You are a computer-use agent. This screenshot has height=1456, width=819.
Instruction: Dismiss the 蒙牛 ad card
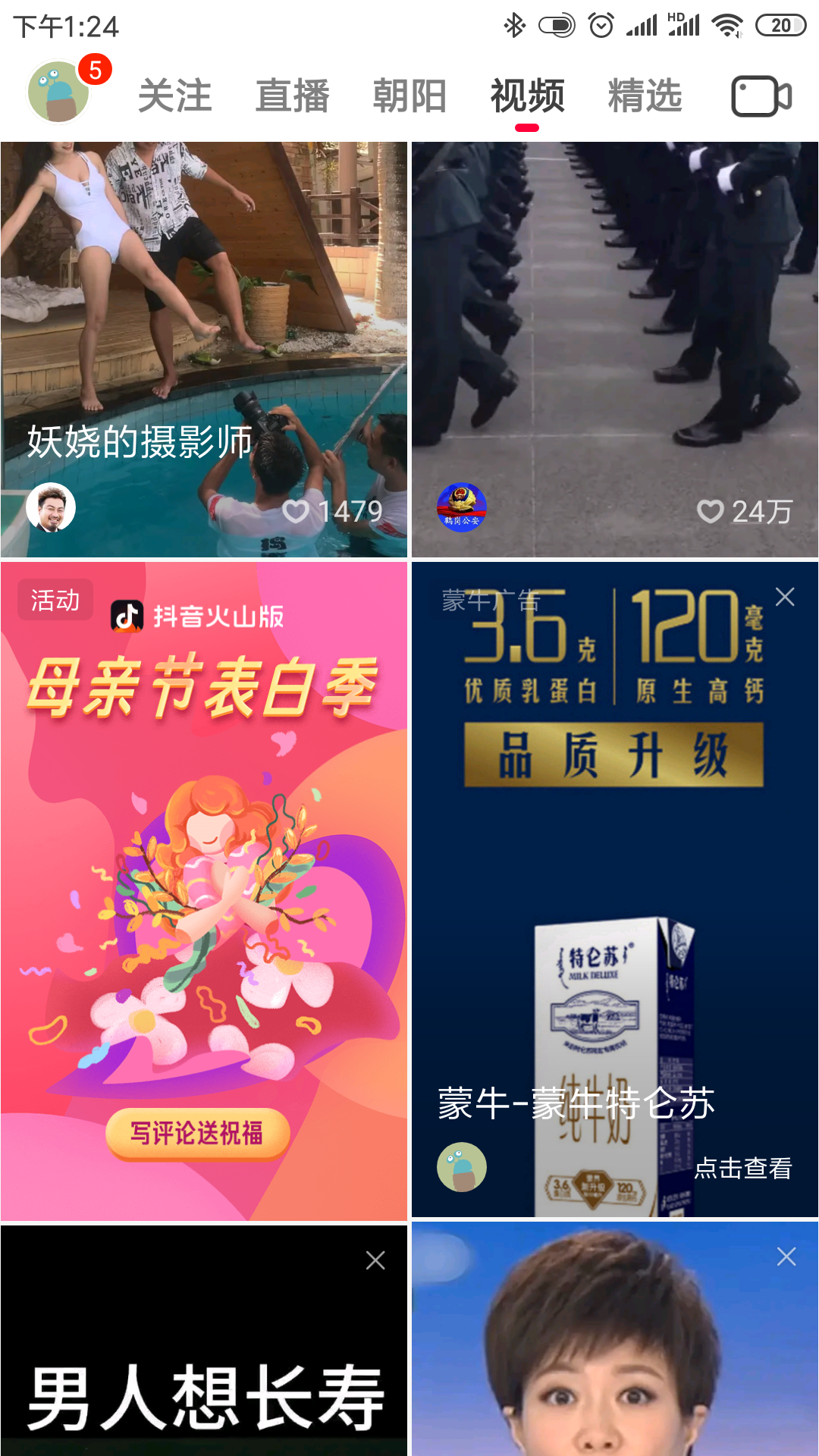[x=786, y=597]
